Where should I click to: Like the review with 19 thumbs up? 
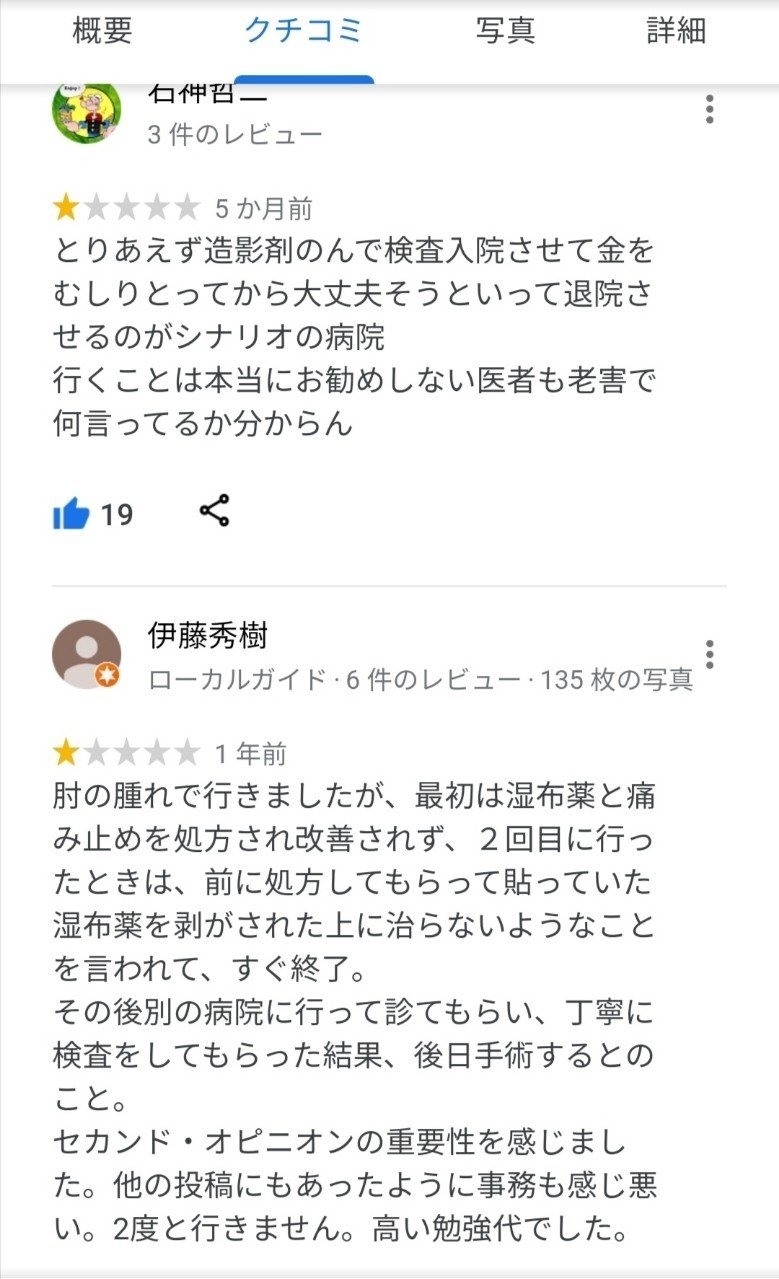[x=72, y=514]
